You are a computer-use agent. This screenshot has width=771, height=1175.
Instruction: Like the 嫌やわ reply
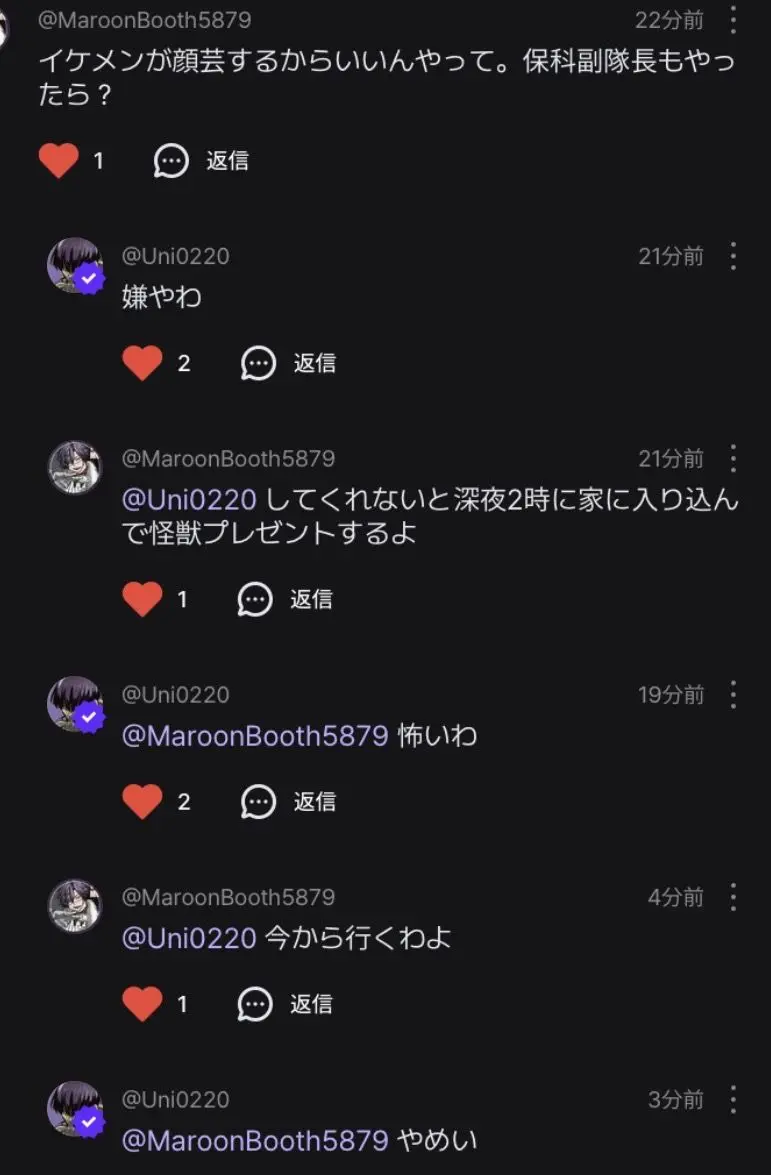pyautogui.click(x=142, y=363)
